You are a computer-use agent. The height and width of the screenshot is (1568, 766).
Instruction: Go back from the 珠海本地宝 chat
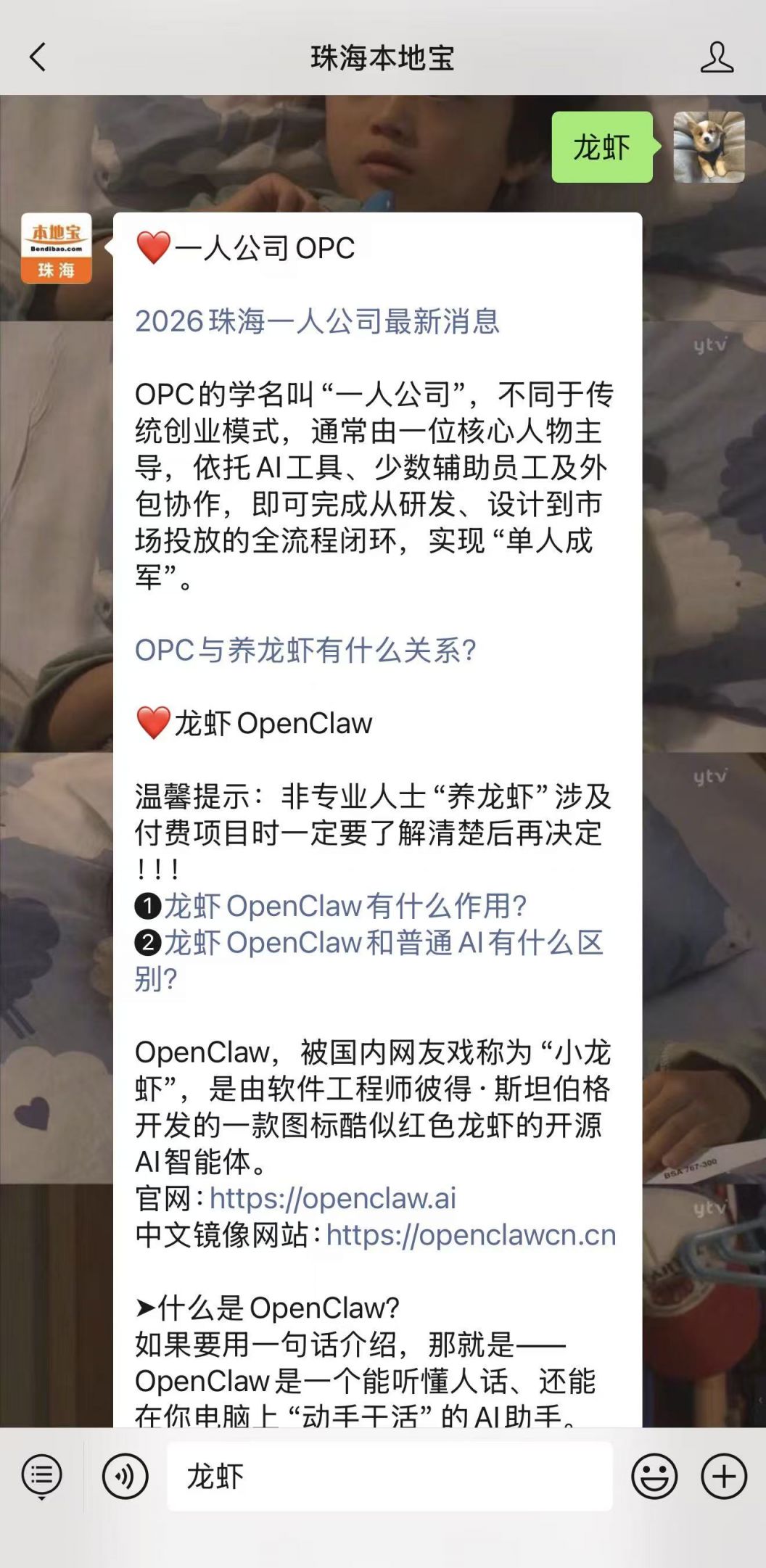[38, 57]
